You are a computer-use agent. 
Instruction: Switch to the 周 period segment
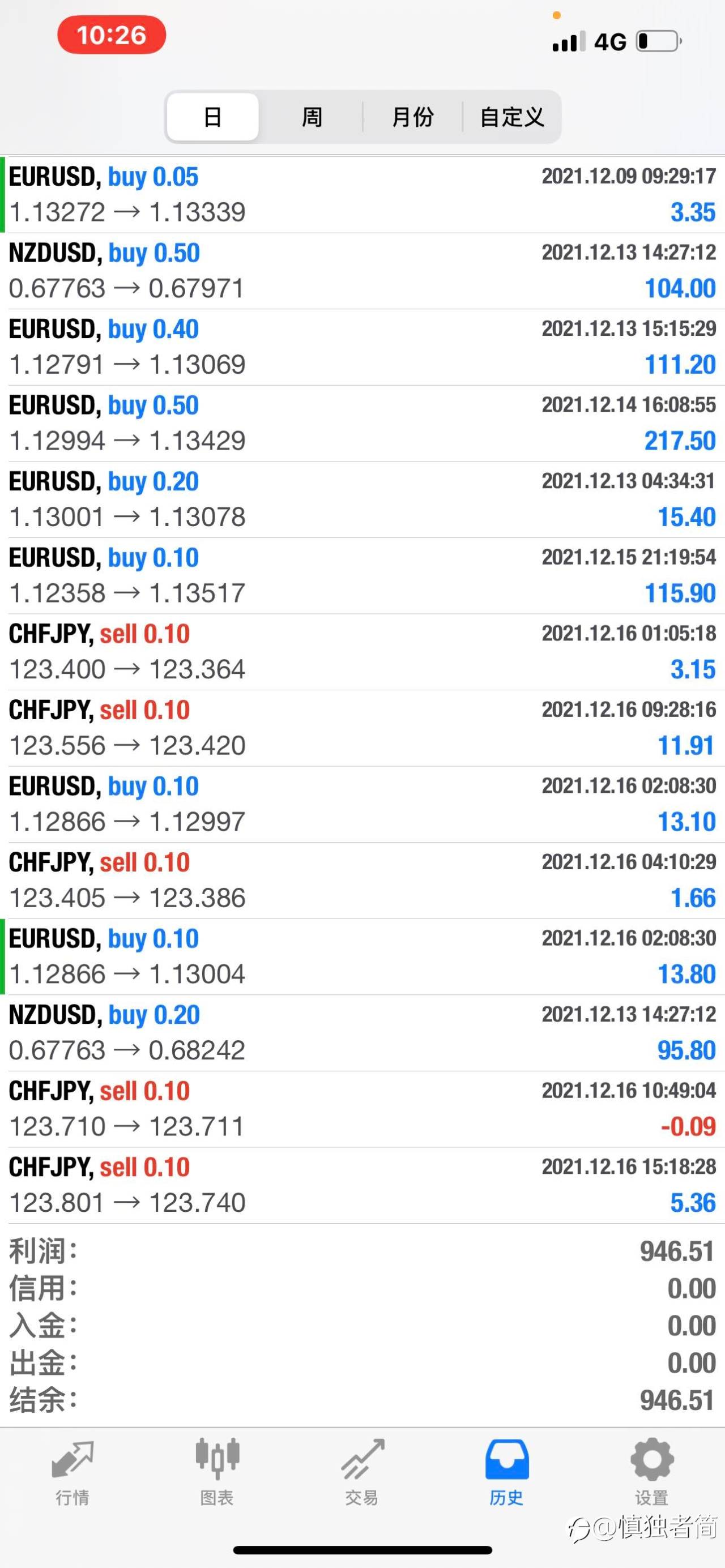point(312,117)
